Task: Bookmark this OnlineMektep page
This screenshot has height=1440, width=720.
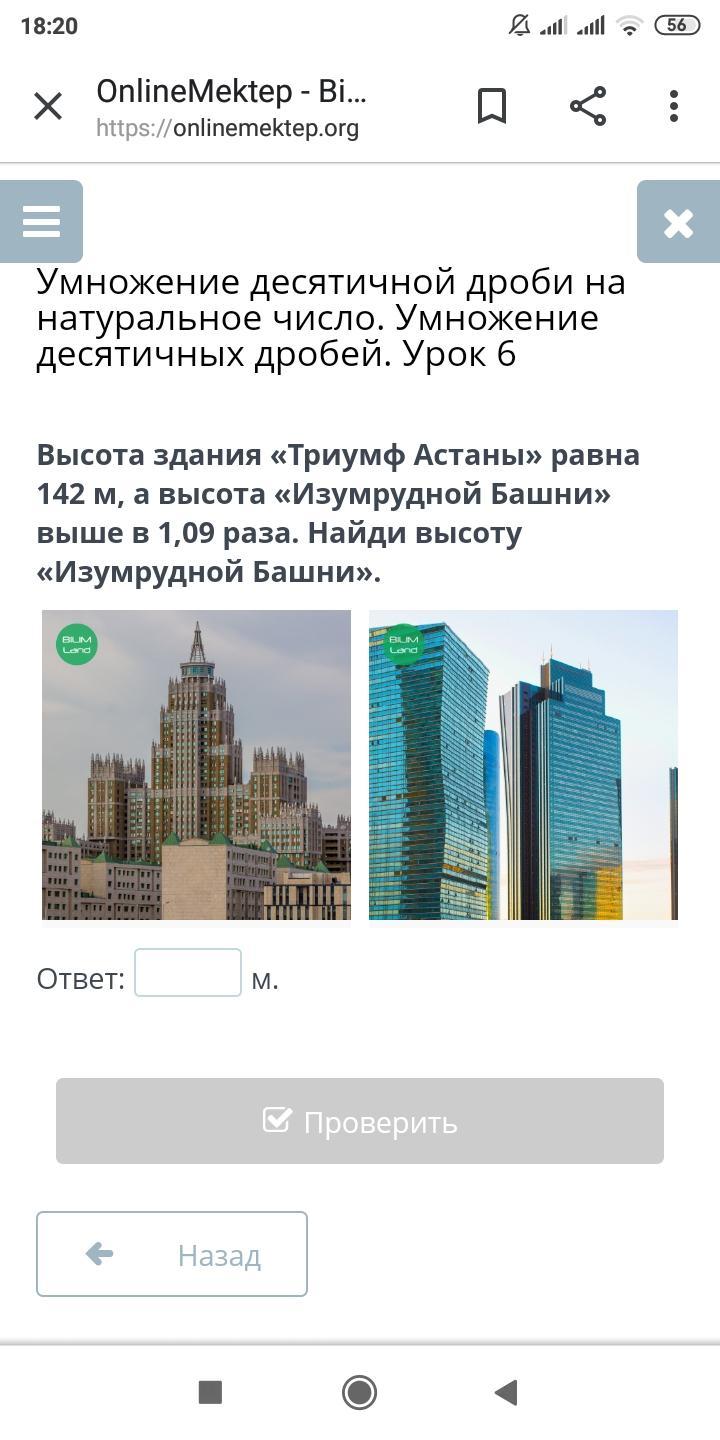Action: point(492,106)
